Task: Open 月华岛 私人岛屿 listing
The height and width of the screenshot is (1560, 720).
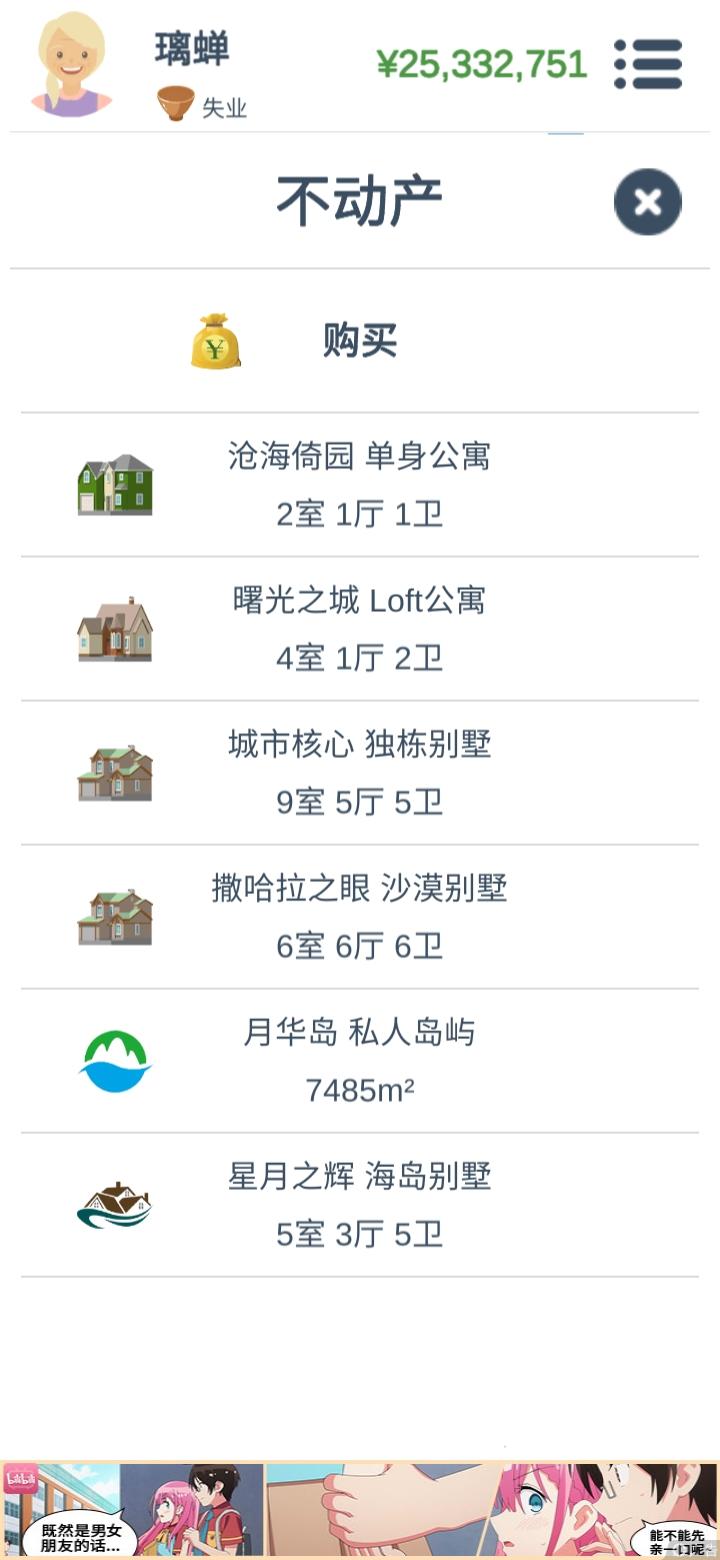Action: click(359, 1061)
